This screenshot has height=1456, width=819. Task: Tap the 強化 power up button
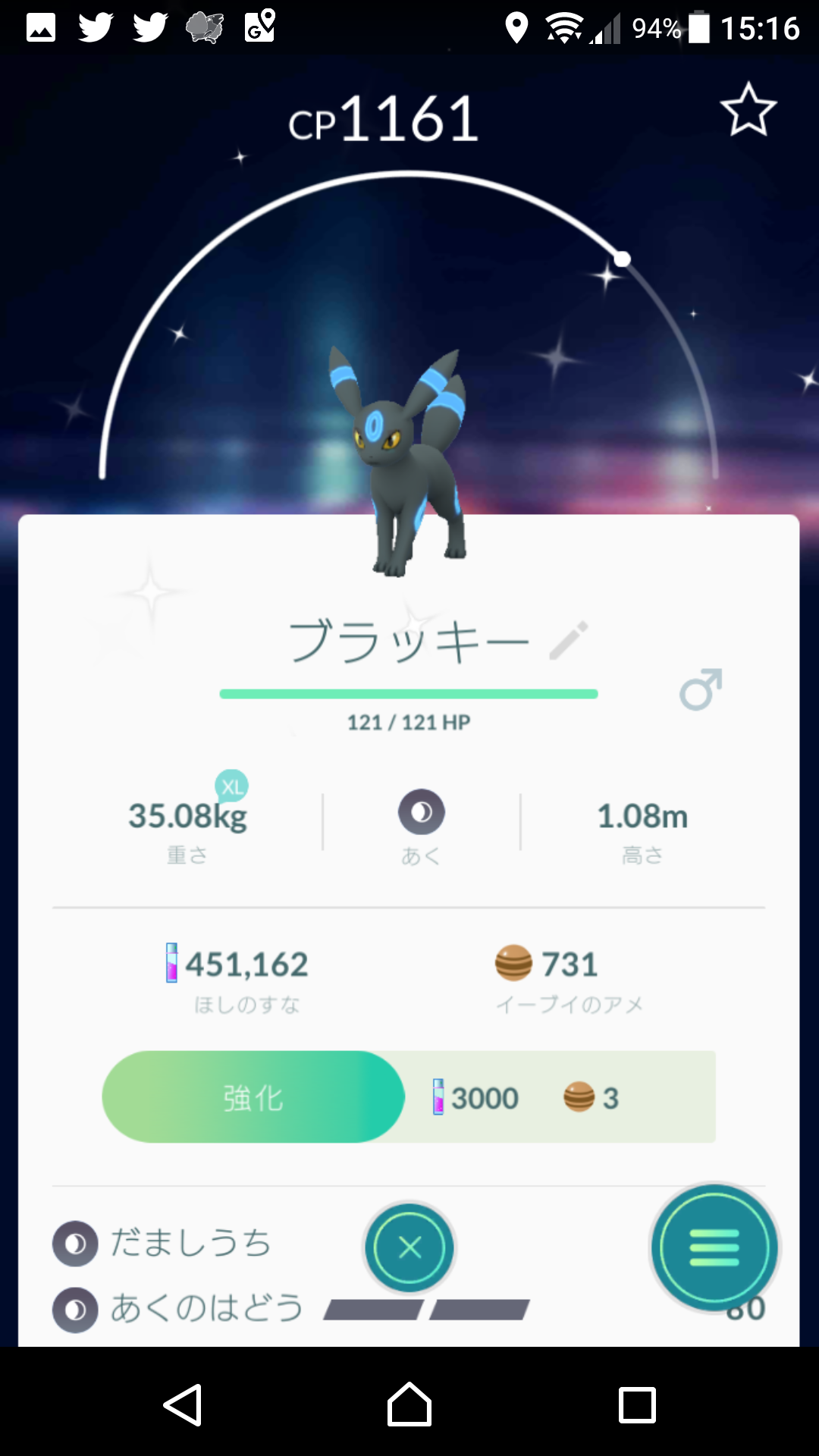point(253,1097)
